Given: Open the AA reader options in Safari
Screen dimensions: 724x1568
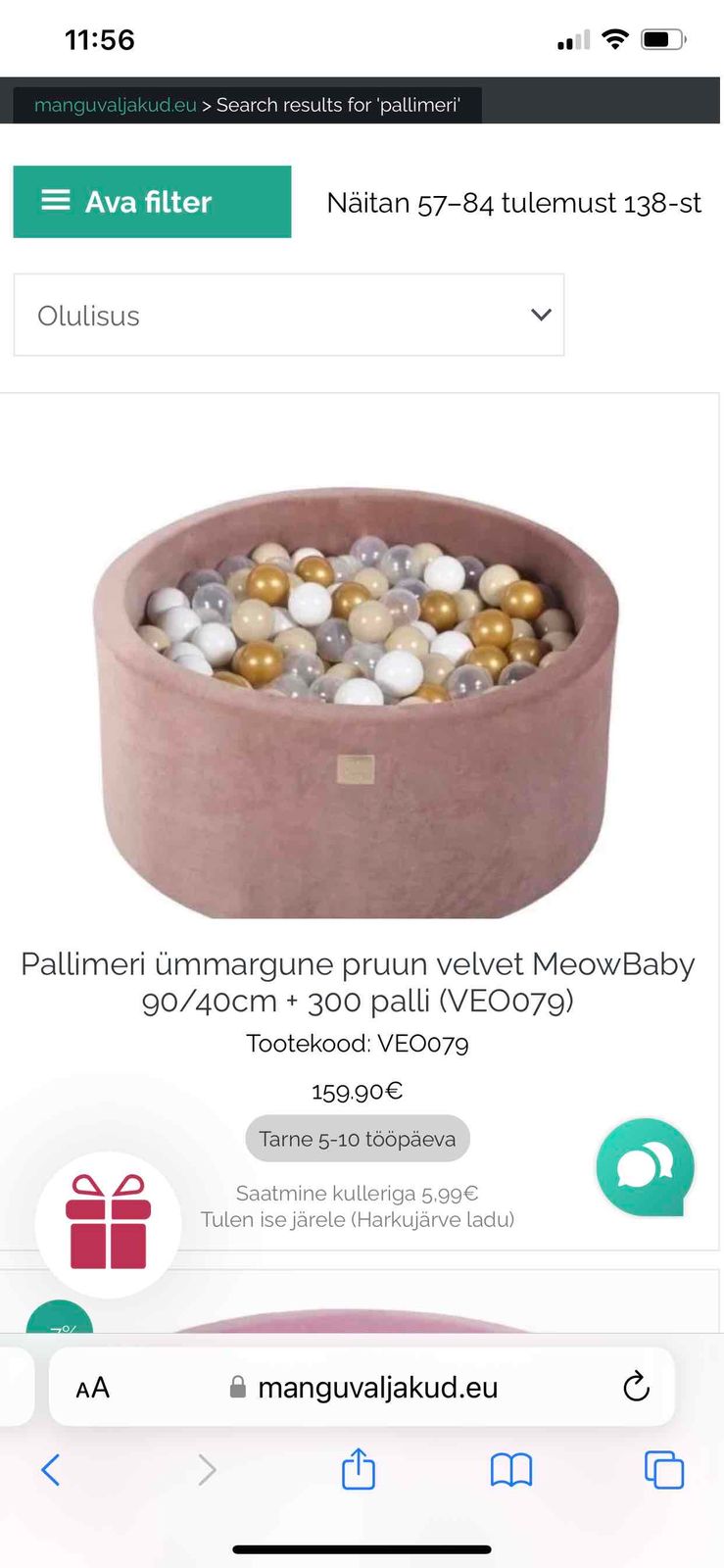Looking at the screenshot, I should [93, 1388].
